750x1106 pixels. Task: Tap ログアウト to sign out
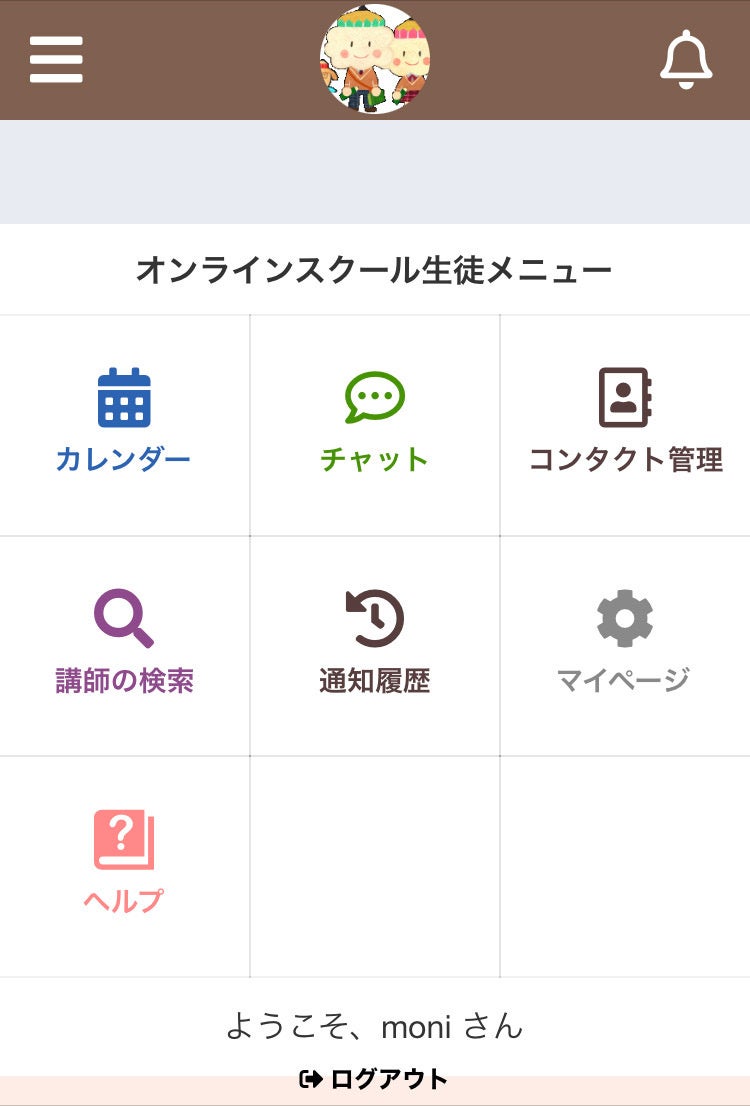click(374, 1079)
